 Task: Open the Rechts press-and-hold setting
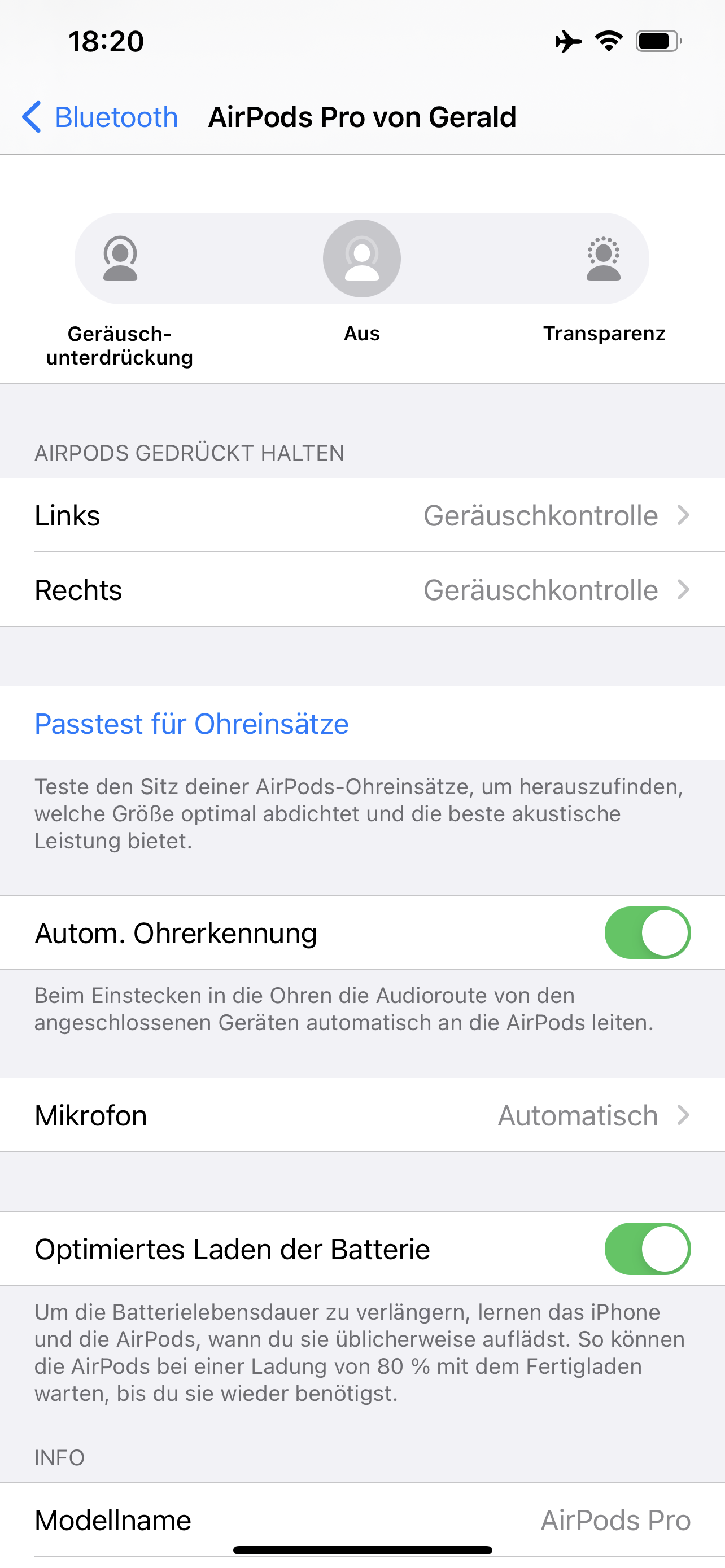[362, 590]
